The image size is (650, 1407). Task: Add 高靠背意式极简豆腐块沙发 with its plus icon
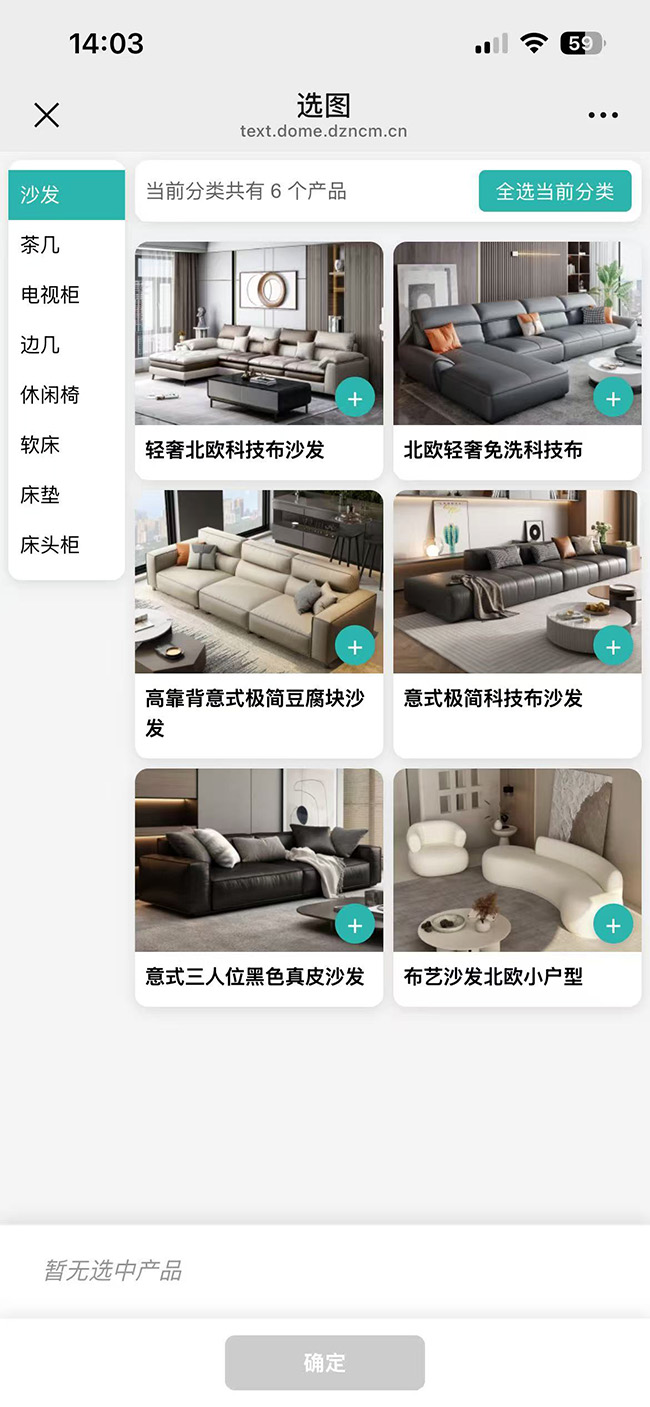click(x=354, y=647)
